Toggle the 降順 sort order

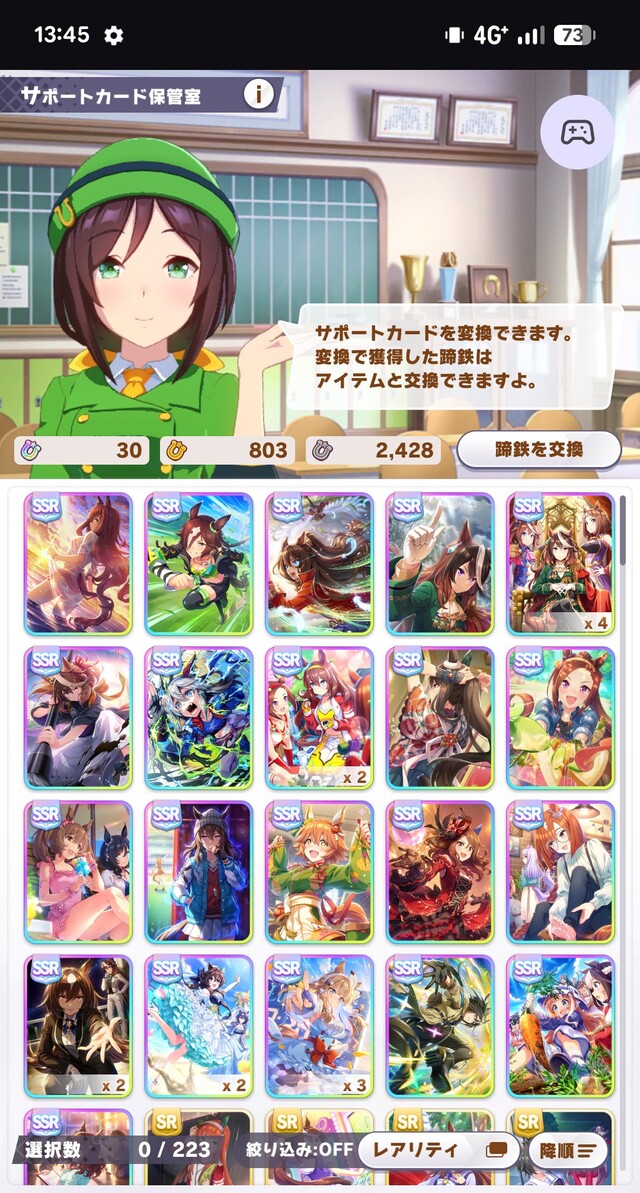point(566,1150)
